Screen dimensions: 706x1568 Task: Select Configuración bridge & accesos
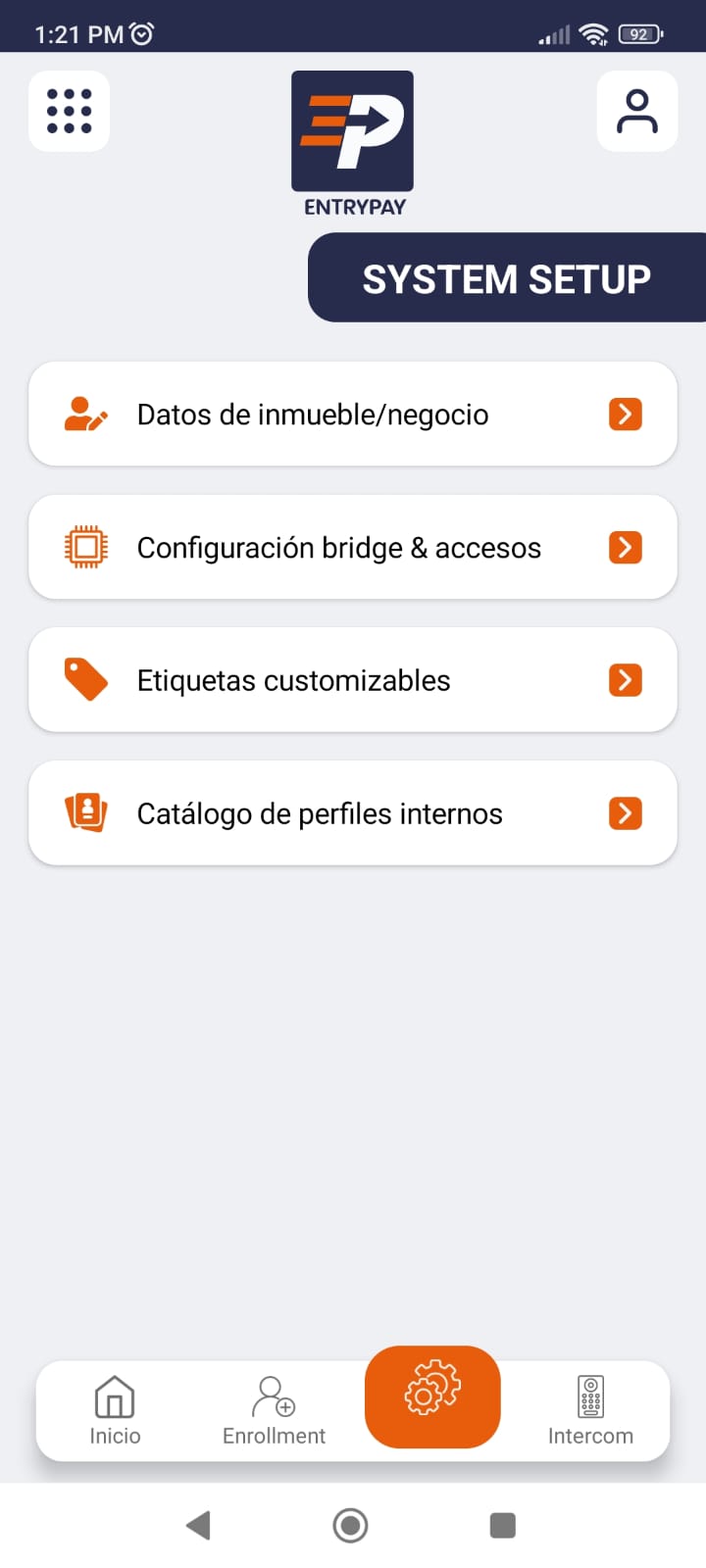(x=353, y=547)
